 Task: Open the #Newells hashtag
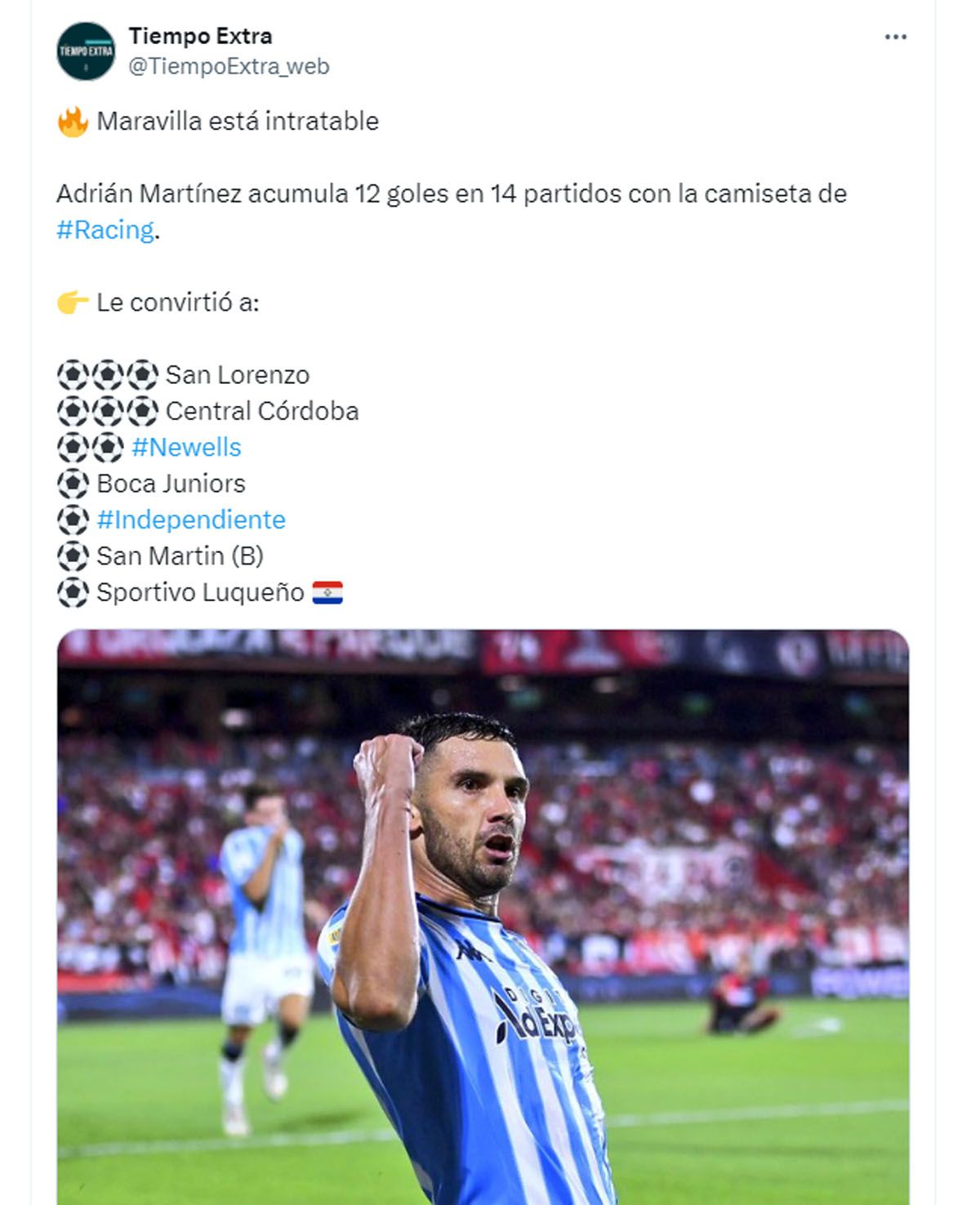[x=186, y=448]
